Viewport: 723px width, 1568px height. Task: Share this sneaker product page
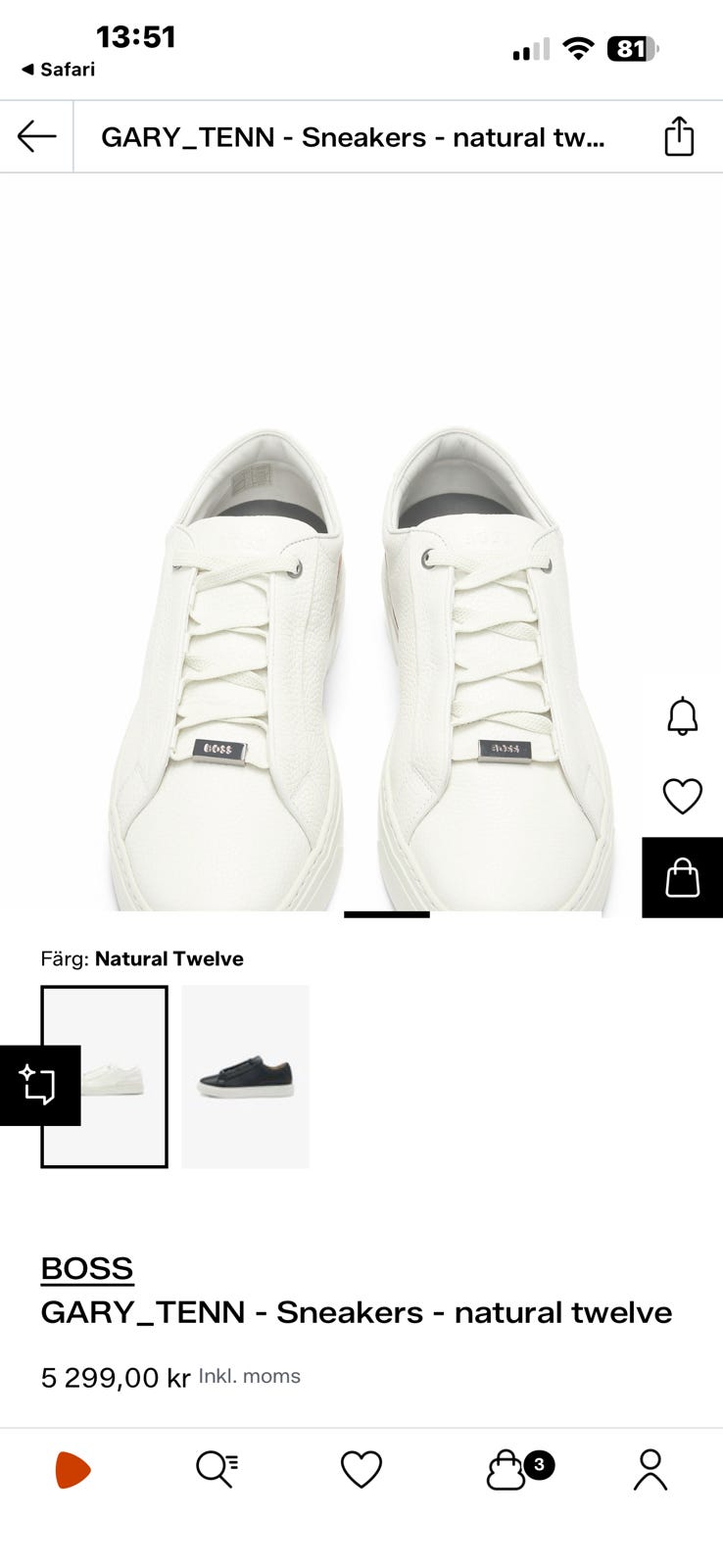(679, 136)
